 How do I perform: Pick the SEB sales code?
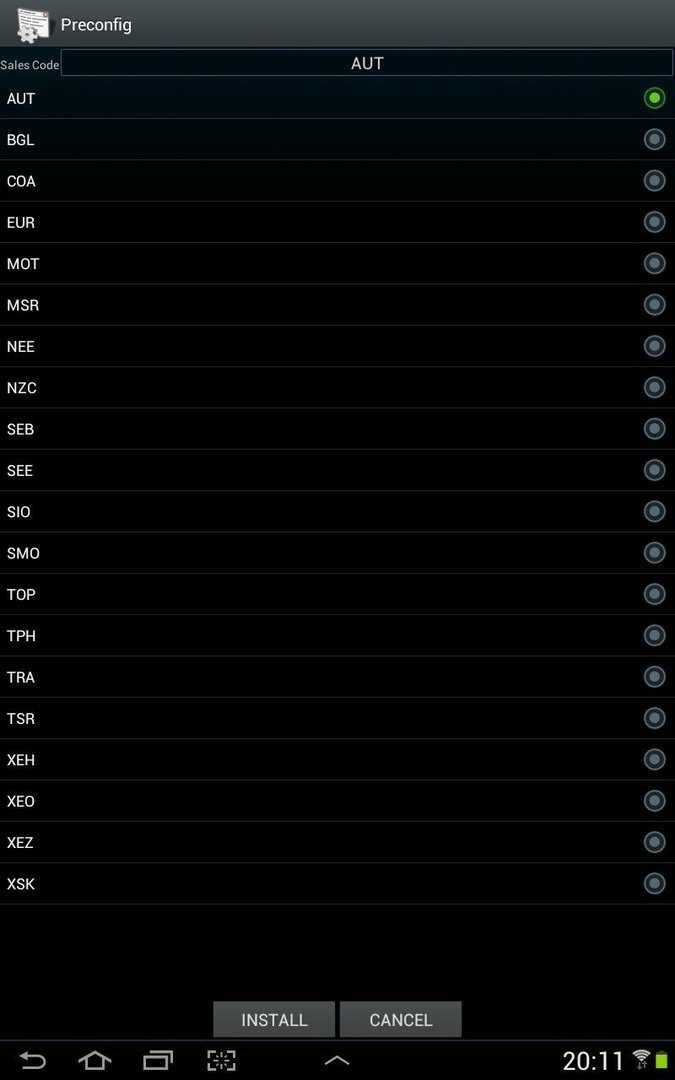coord(338,429)
